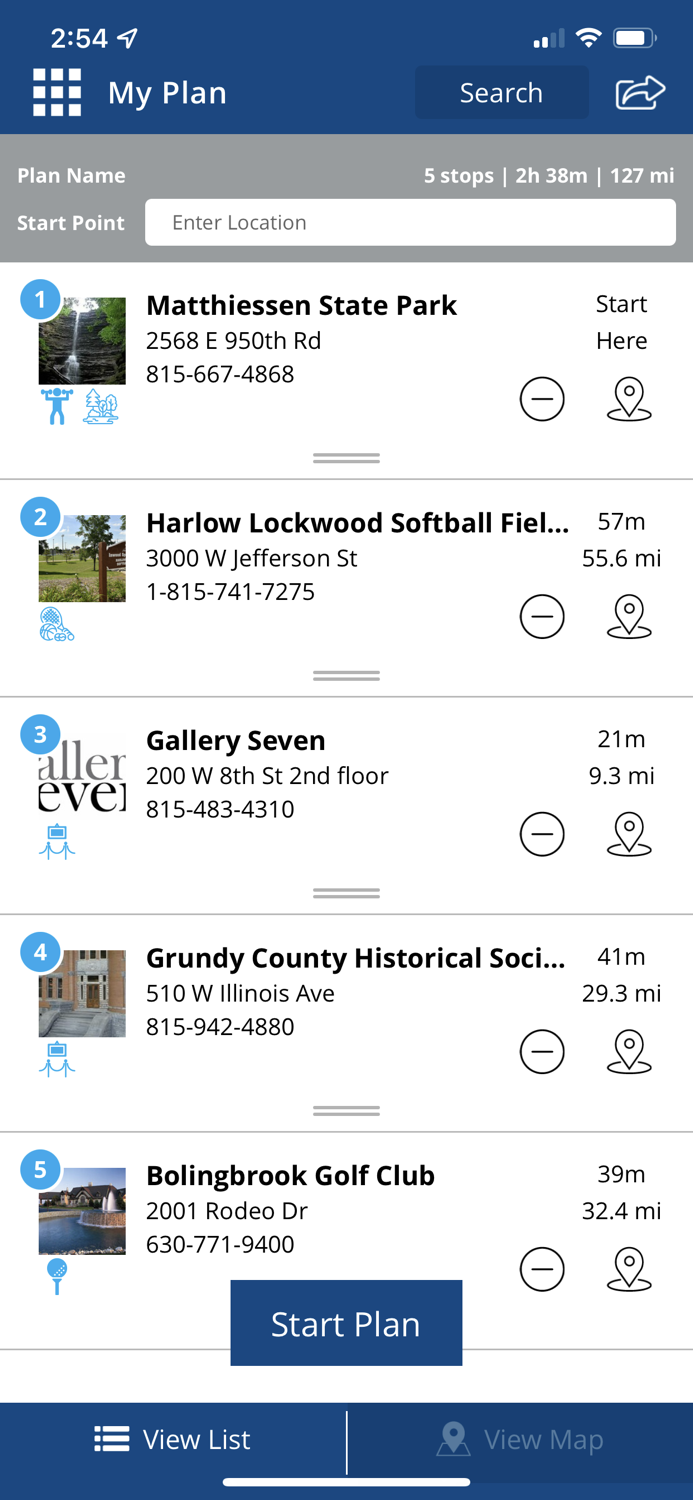This screenshot has height=1500, width=693.
Task: Remove Bolingbrook Golf Club stop
Action: (542, 1270)
